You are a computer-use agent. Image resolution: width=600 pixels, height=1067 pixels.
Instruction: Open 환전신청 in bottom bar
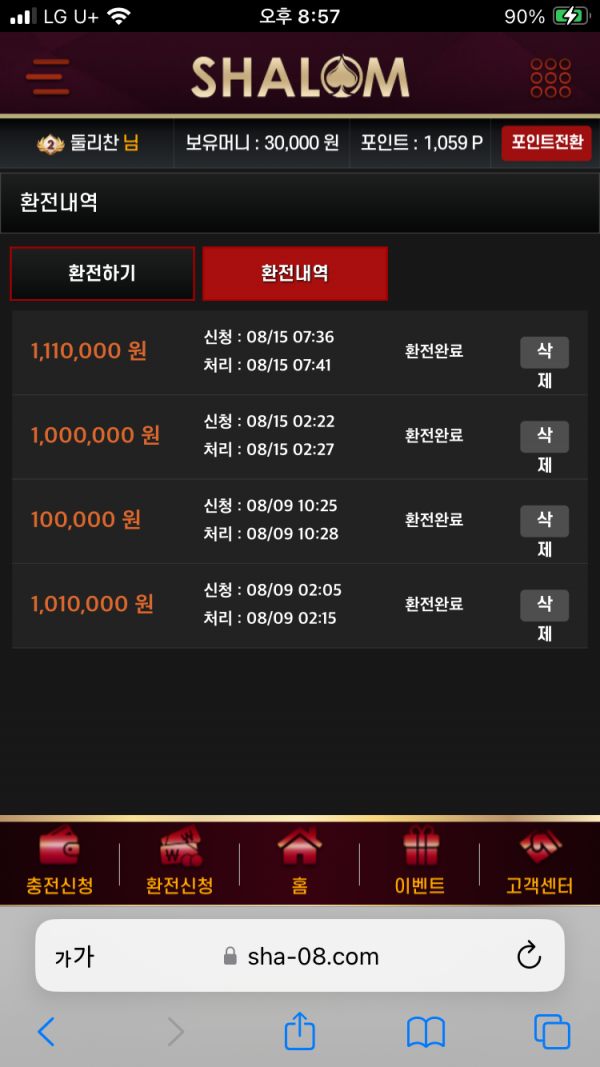click(180, 863)
